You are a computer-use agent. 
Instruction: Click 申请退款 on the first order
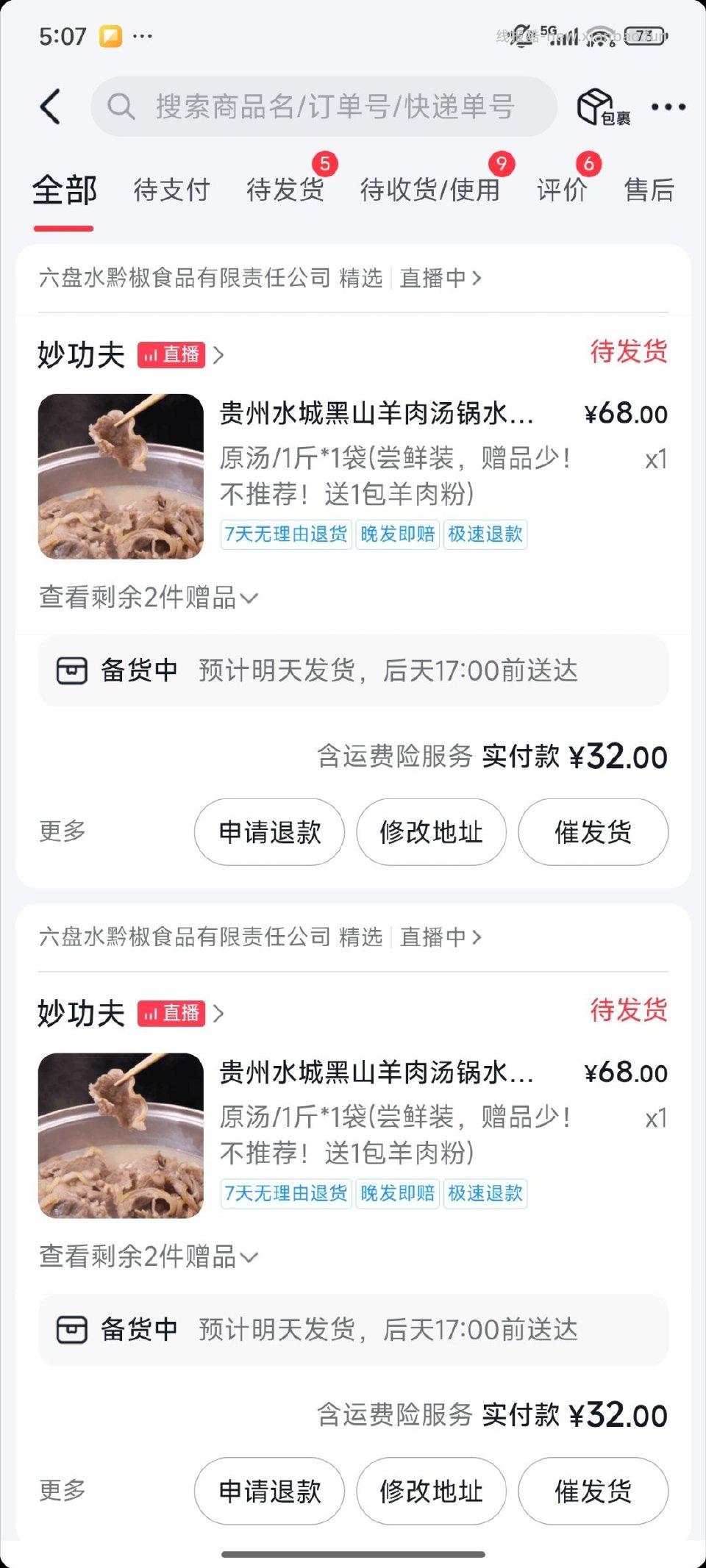tap(268, 831)
